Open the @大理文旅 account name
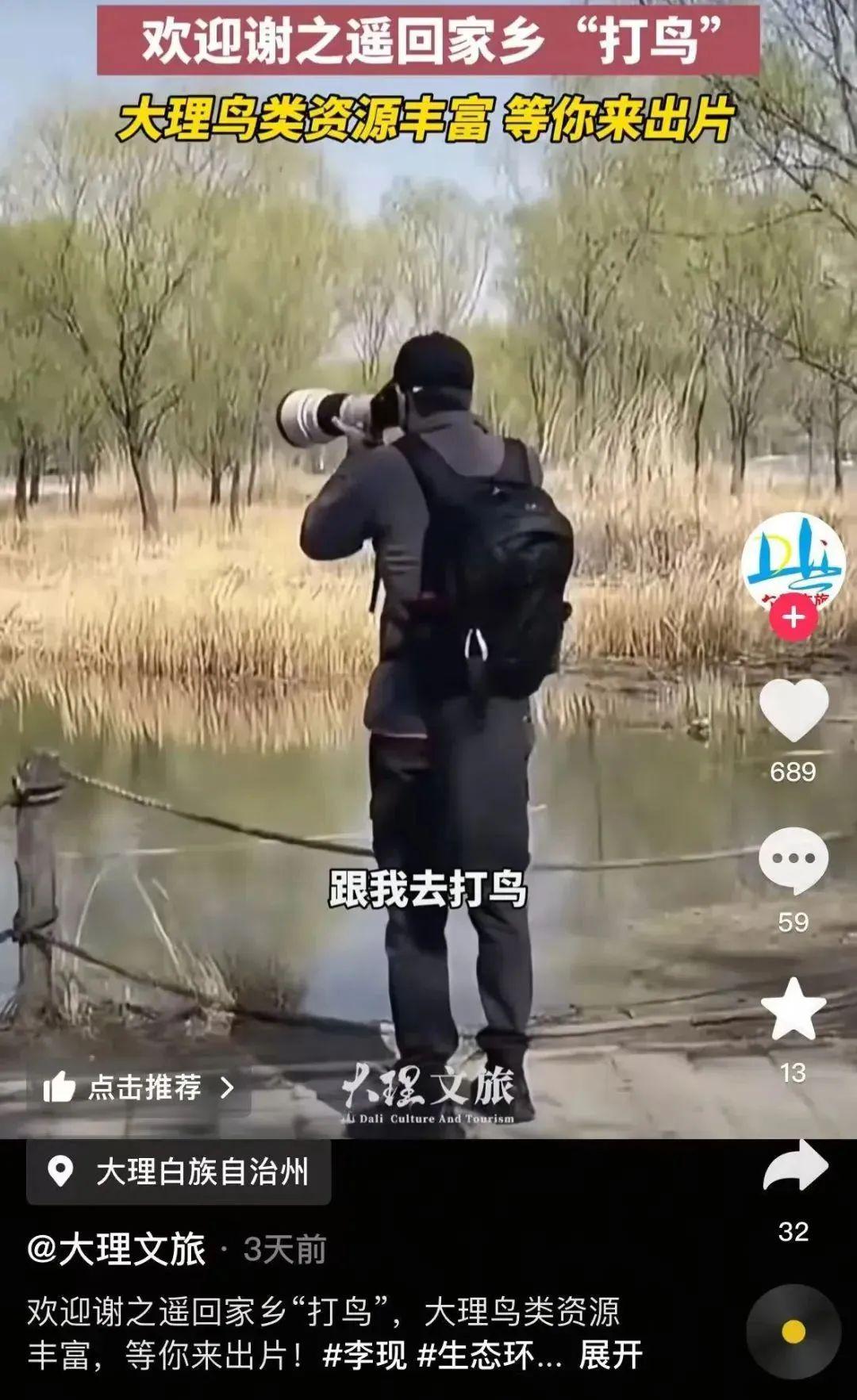Viewport: 857px width, 1400px height. pos(117,1250)
